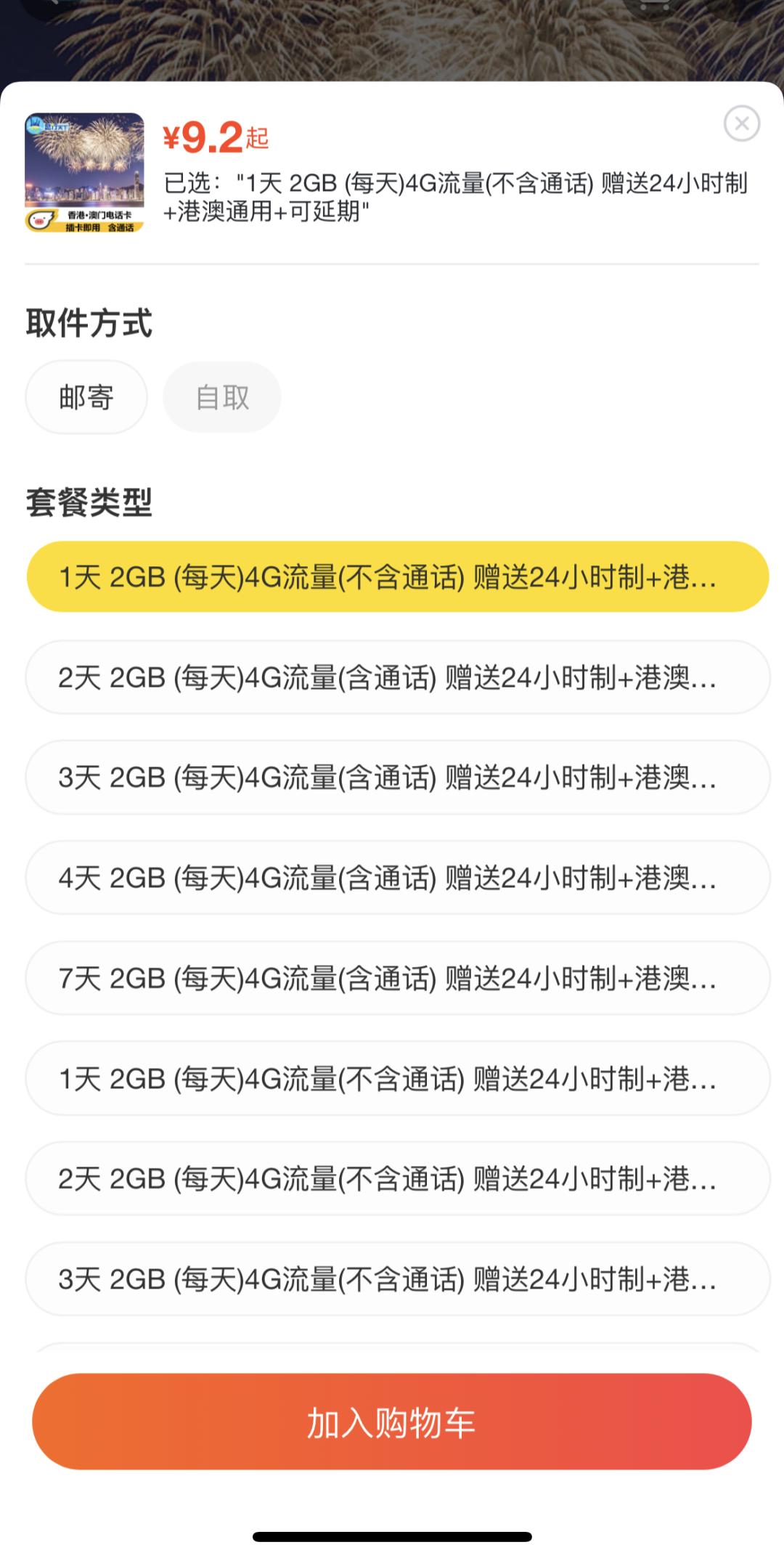Close the product options sheet

(x=741, y=123)
